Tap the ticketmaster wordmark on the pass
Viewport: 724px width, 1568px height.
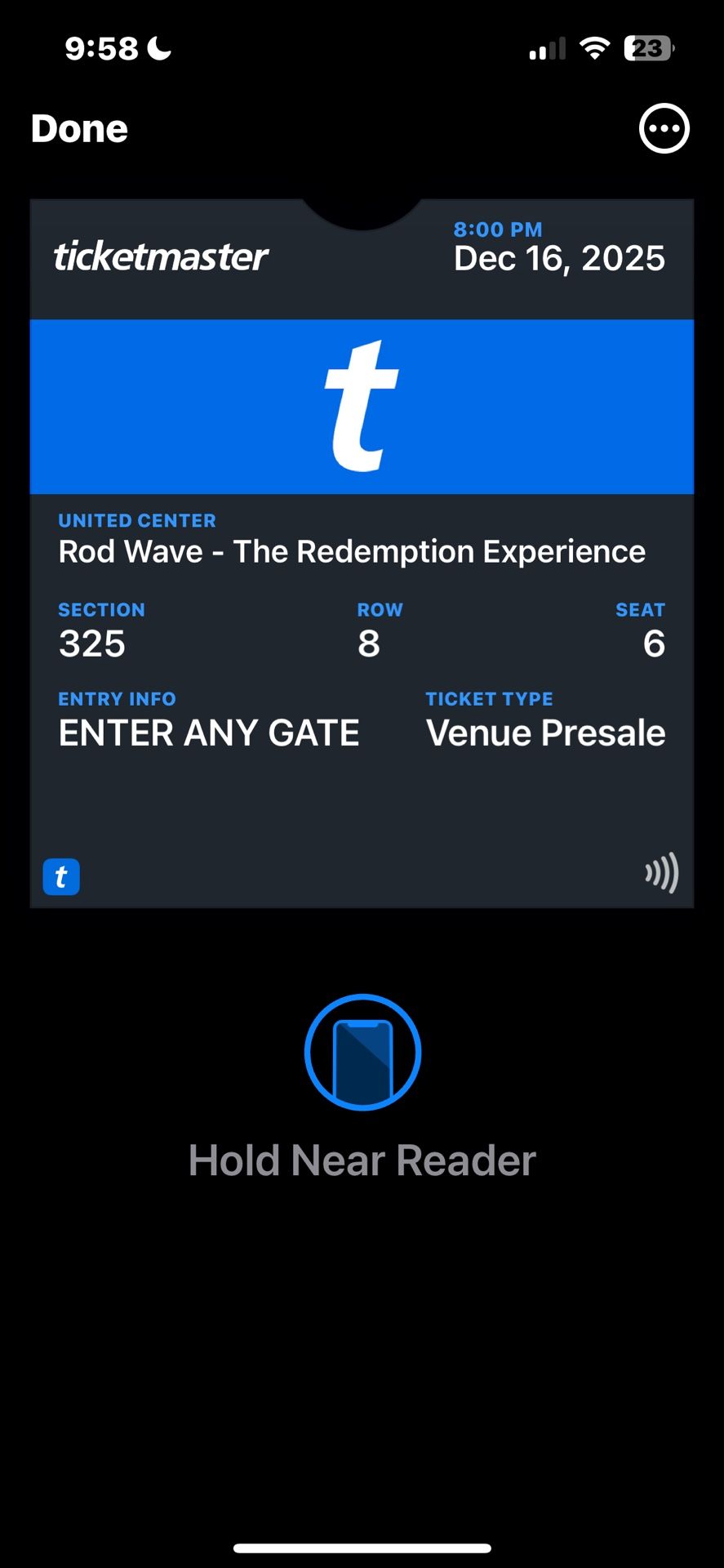(x=160, y=256)
